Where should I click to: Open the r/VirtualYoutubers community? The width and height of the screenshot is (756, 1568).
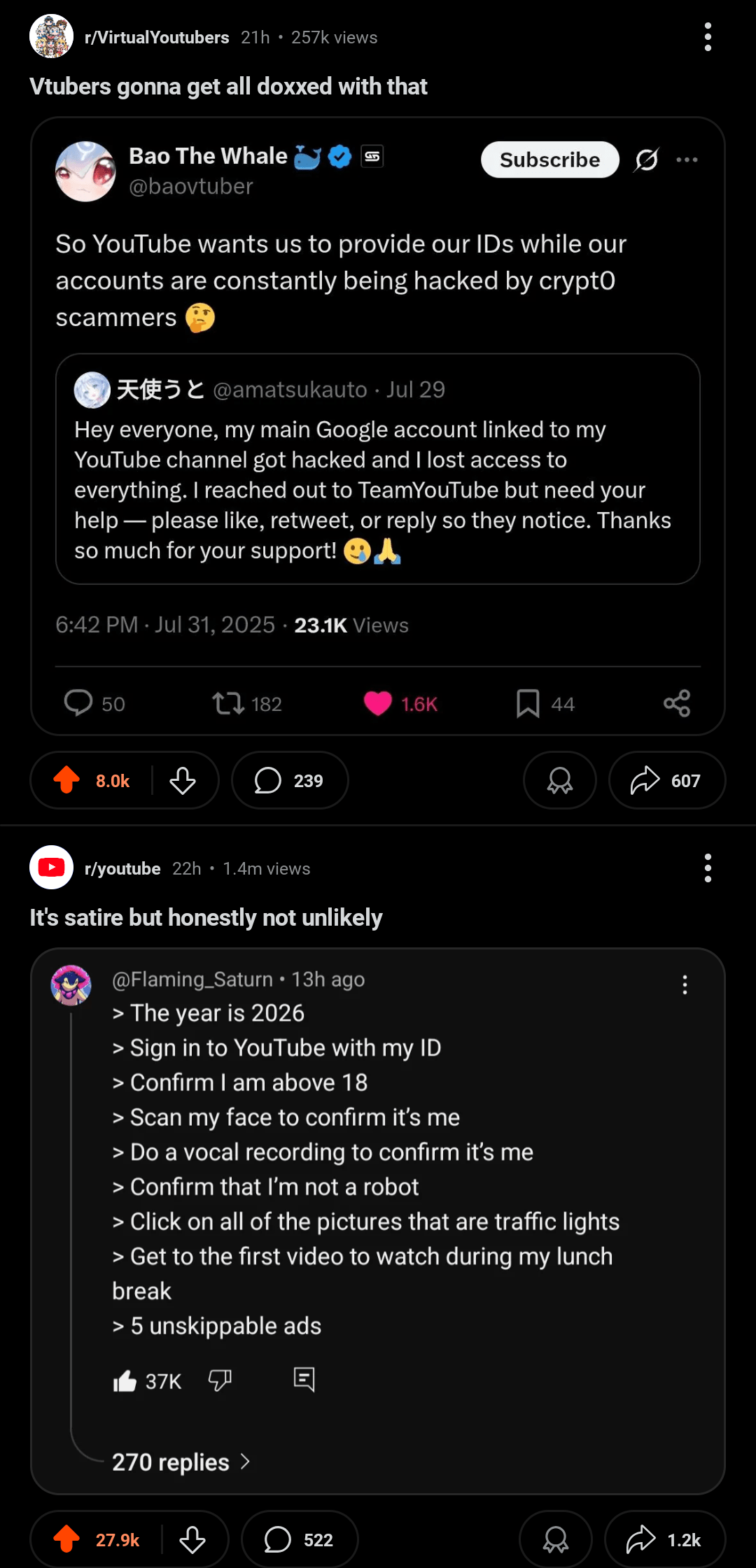pos(156,38)
